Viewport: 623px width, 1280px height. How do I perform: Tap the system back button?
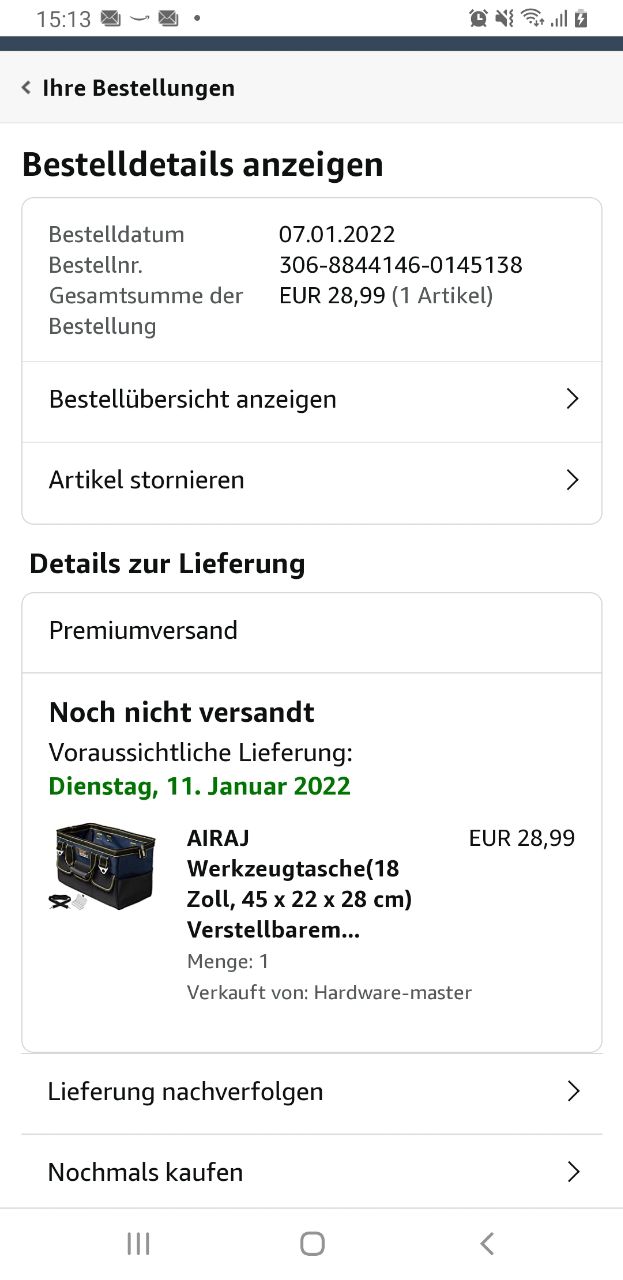tap(486, 1243)
